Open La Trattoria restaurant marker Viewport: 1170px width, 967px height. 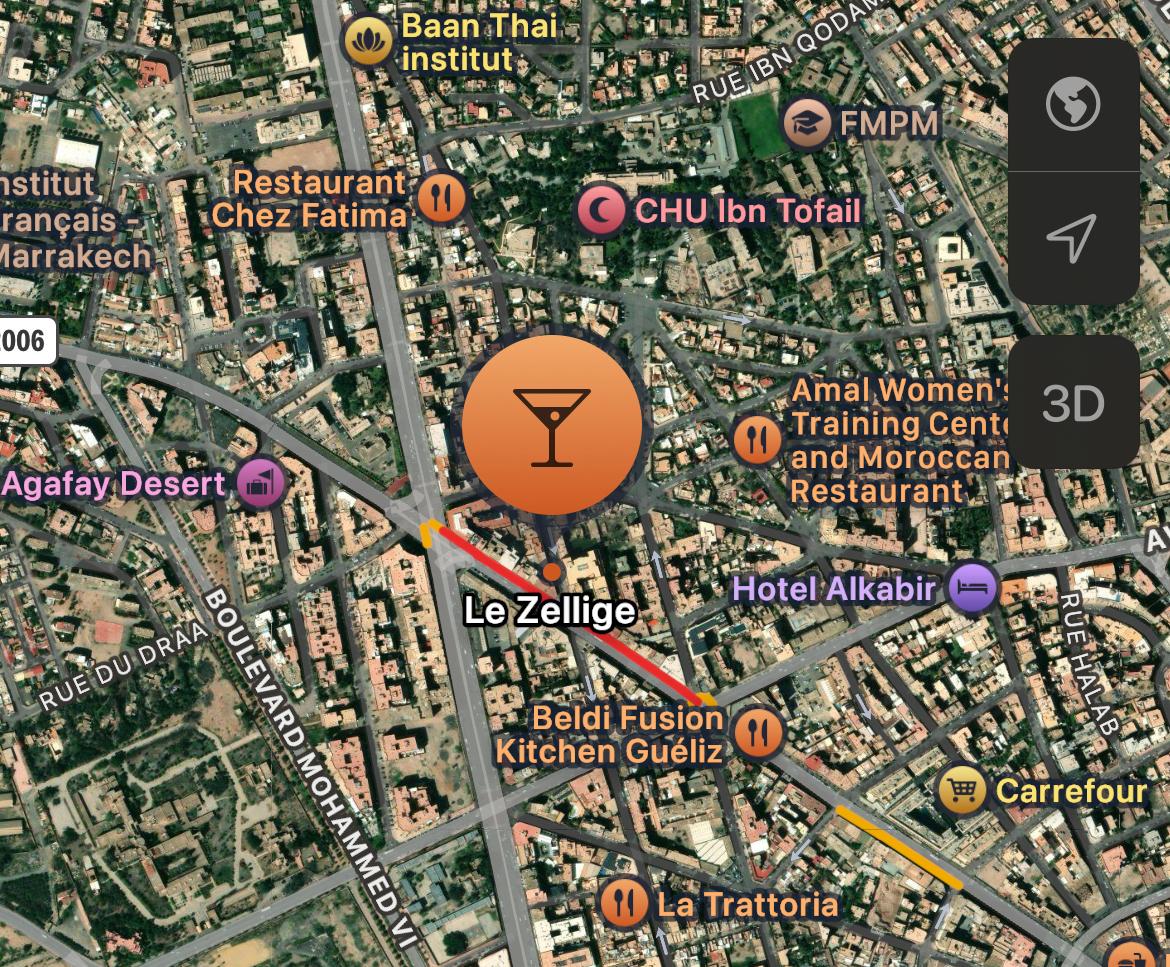click(625, 905)
